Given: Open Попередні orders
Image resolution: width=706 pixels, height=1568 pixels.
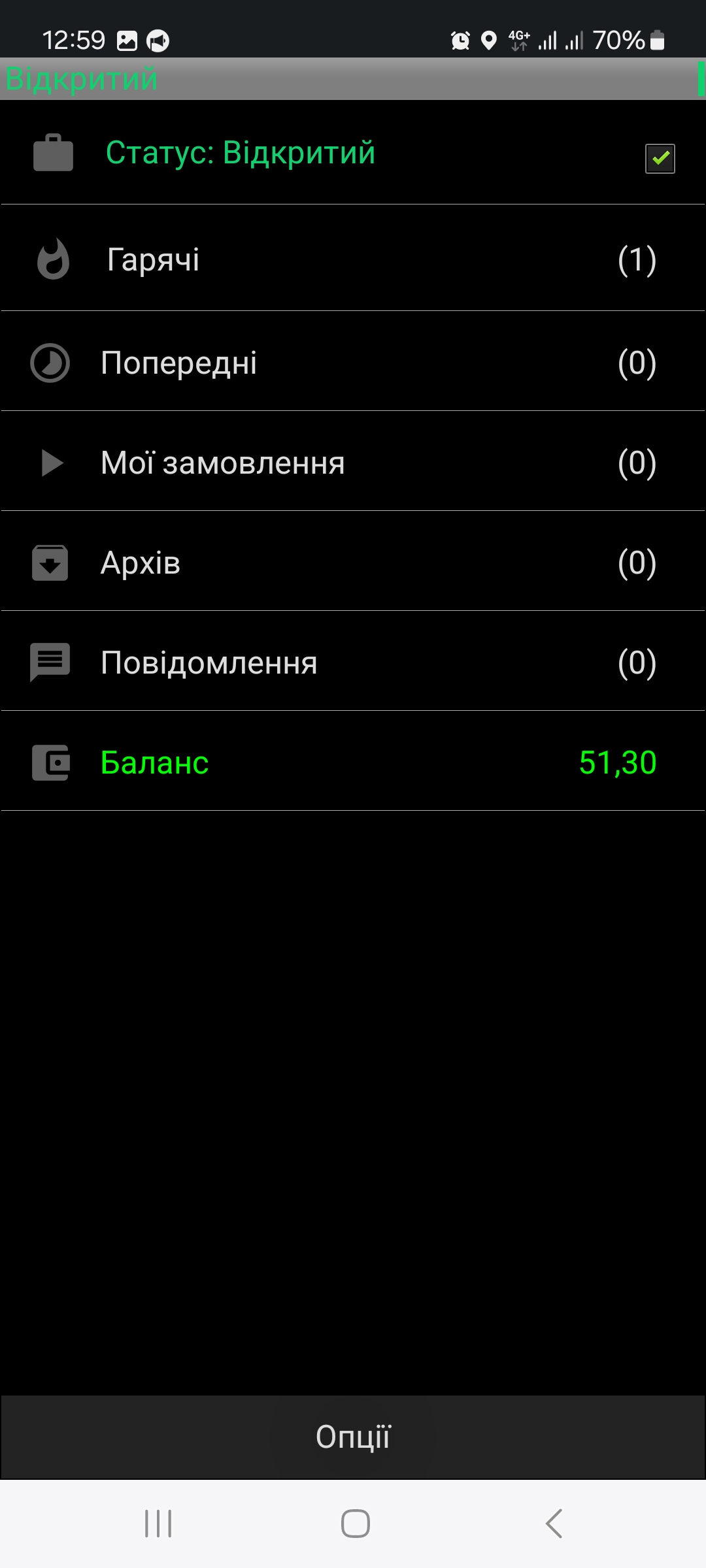Looking at the screenshot, I should coord(353,363).
